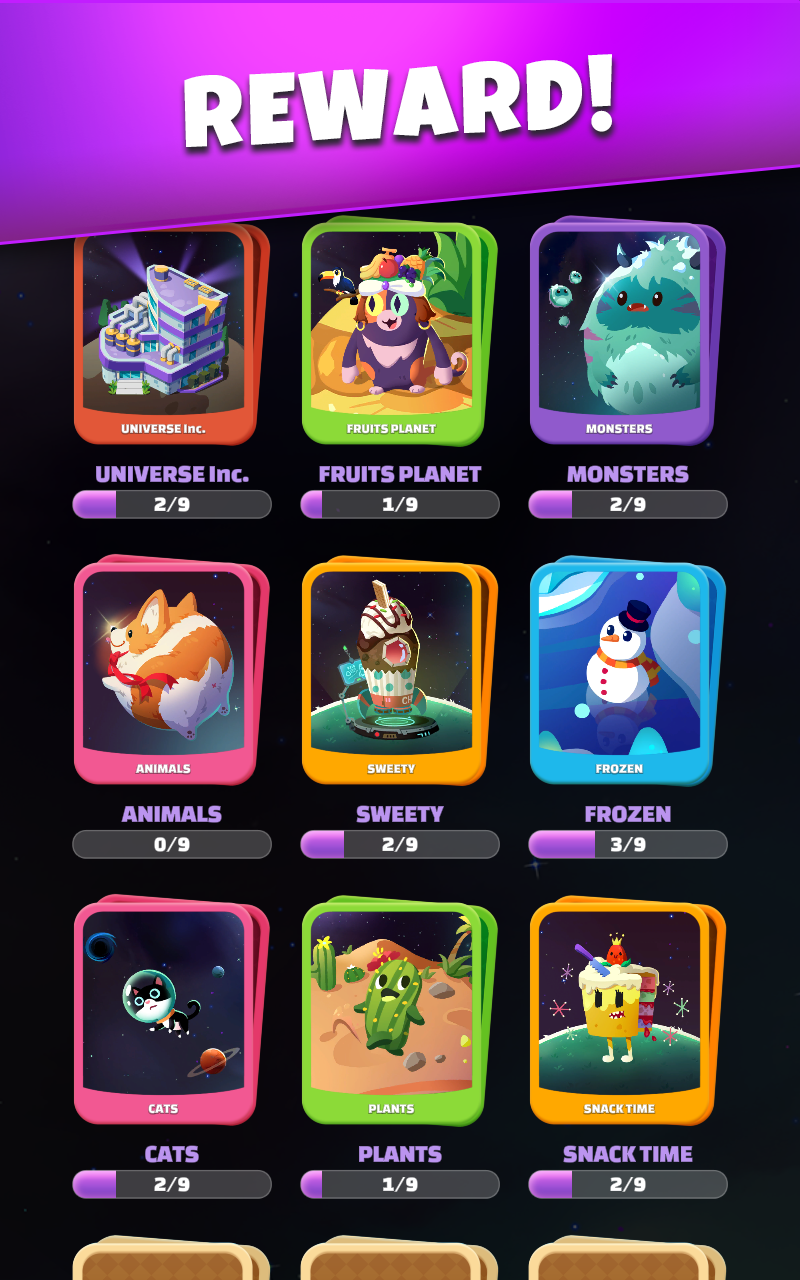This screenshot has height=1280, width=800.
Task: Open the Cats card collection
Action: tap(164, 1010)
